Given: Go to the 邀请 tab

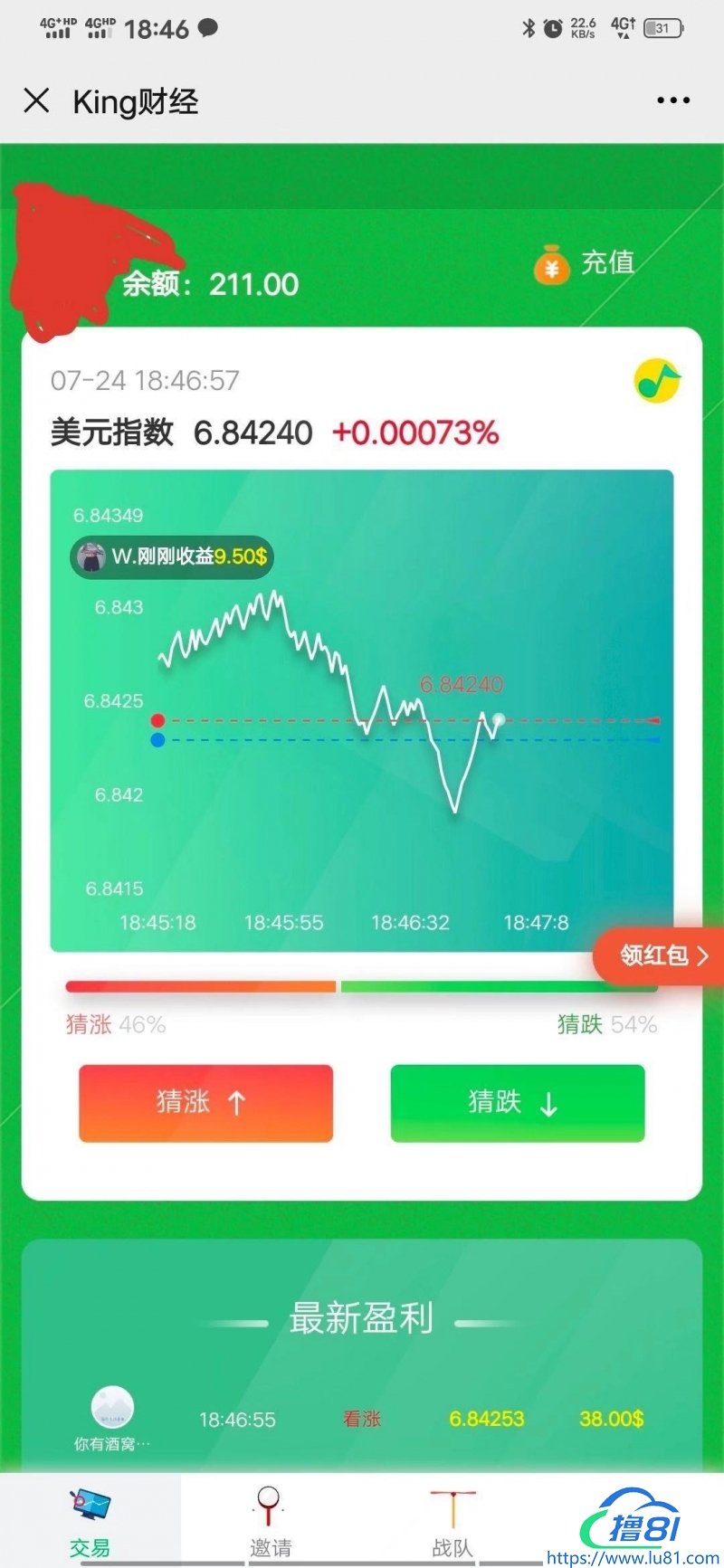Looking at the screenshot, I should 271,1522.
